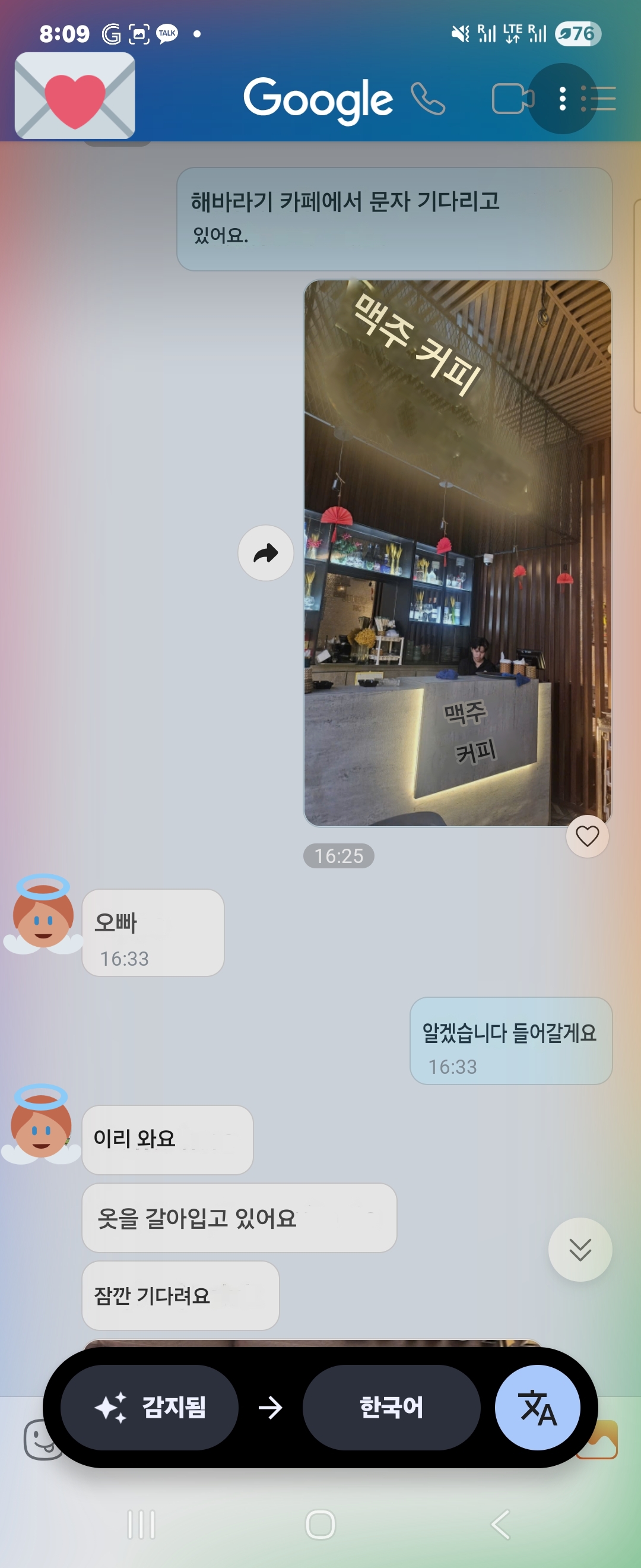Tap the blue translate button
This screenshot has height=1568, width=641.
coord(537,1406)
